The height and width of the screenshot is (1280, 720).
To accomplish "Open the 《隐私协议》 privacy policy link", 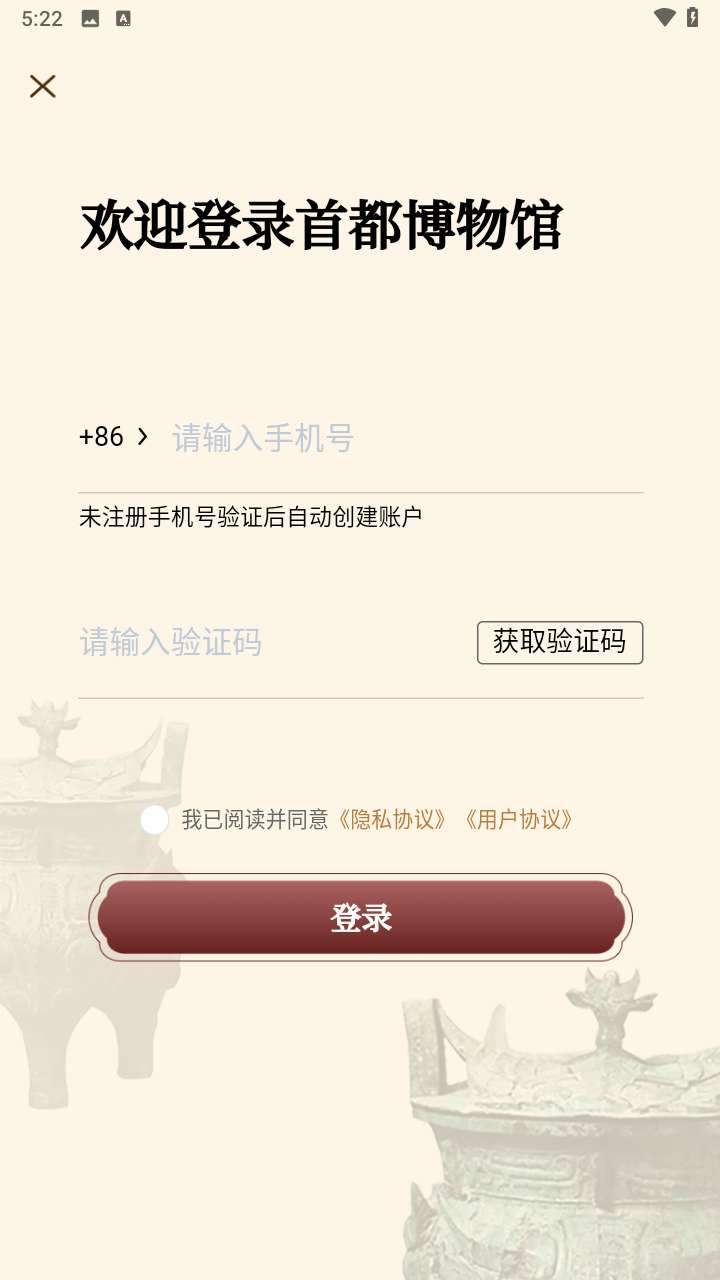I will 391,820.
